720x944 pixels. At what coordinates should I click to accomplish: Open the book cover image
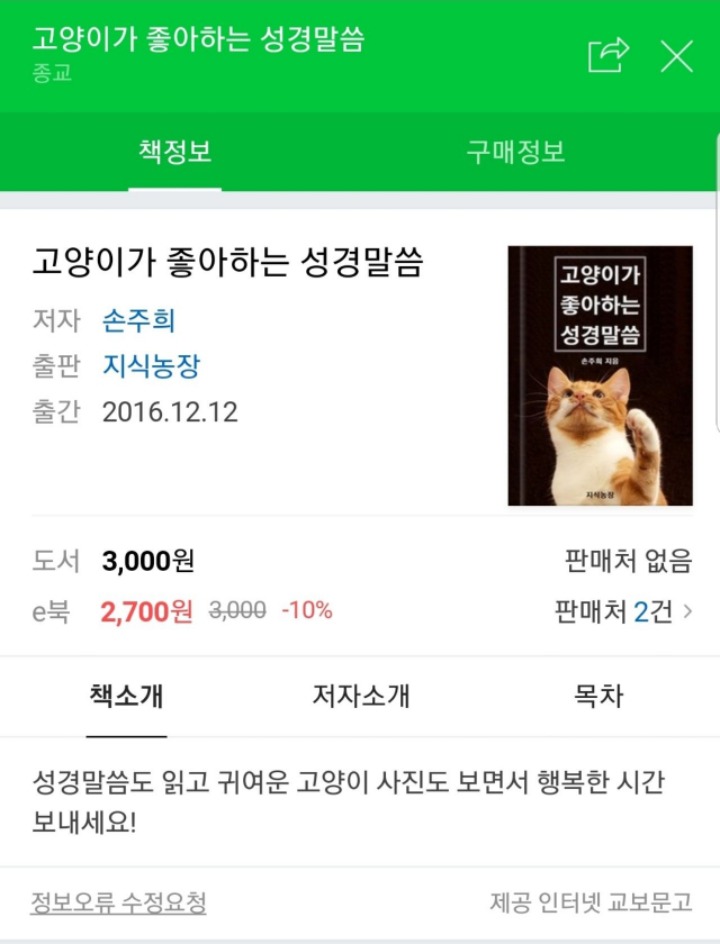600,376
